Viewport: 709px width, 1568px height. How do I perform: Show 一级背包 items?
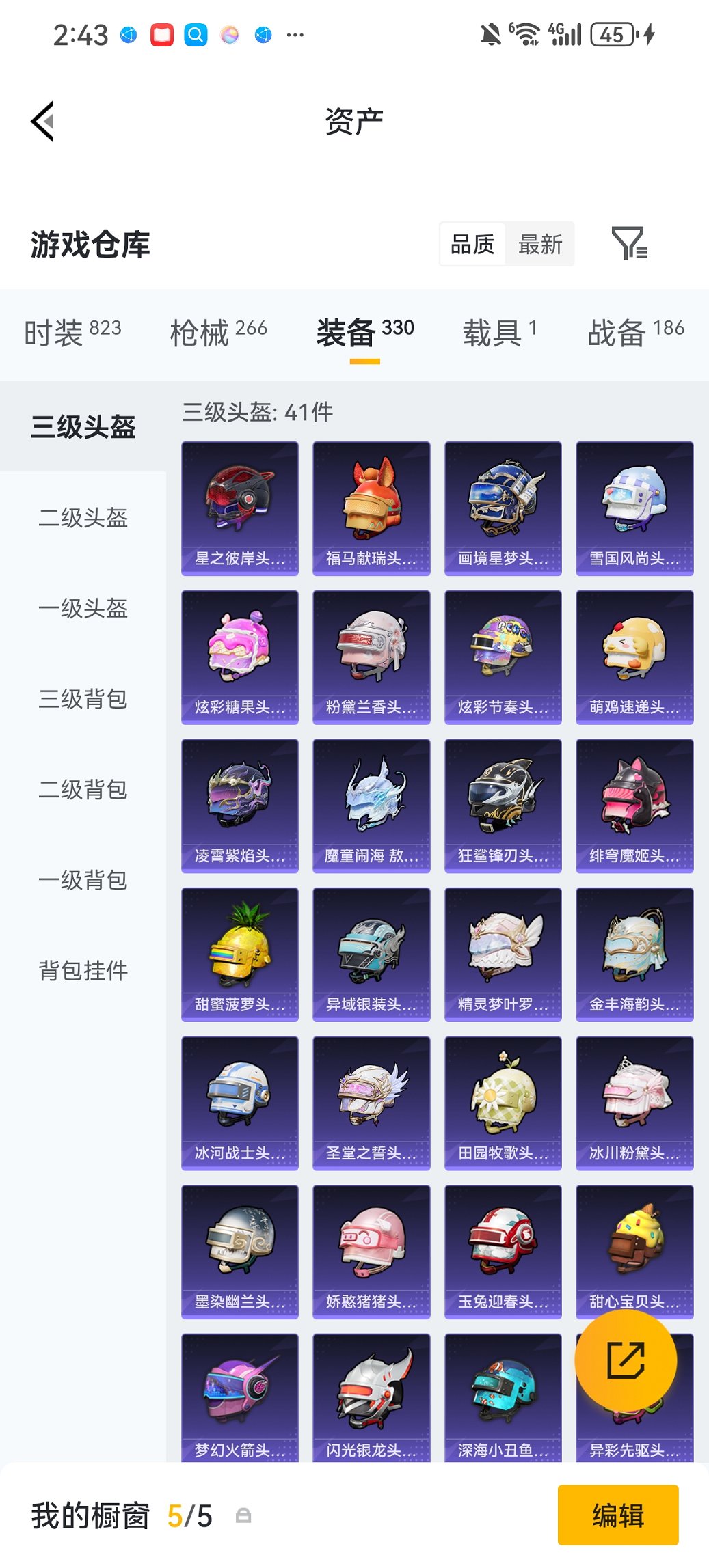[x=82, y=880]
